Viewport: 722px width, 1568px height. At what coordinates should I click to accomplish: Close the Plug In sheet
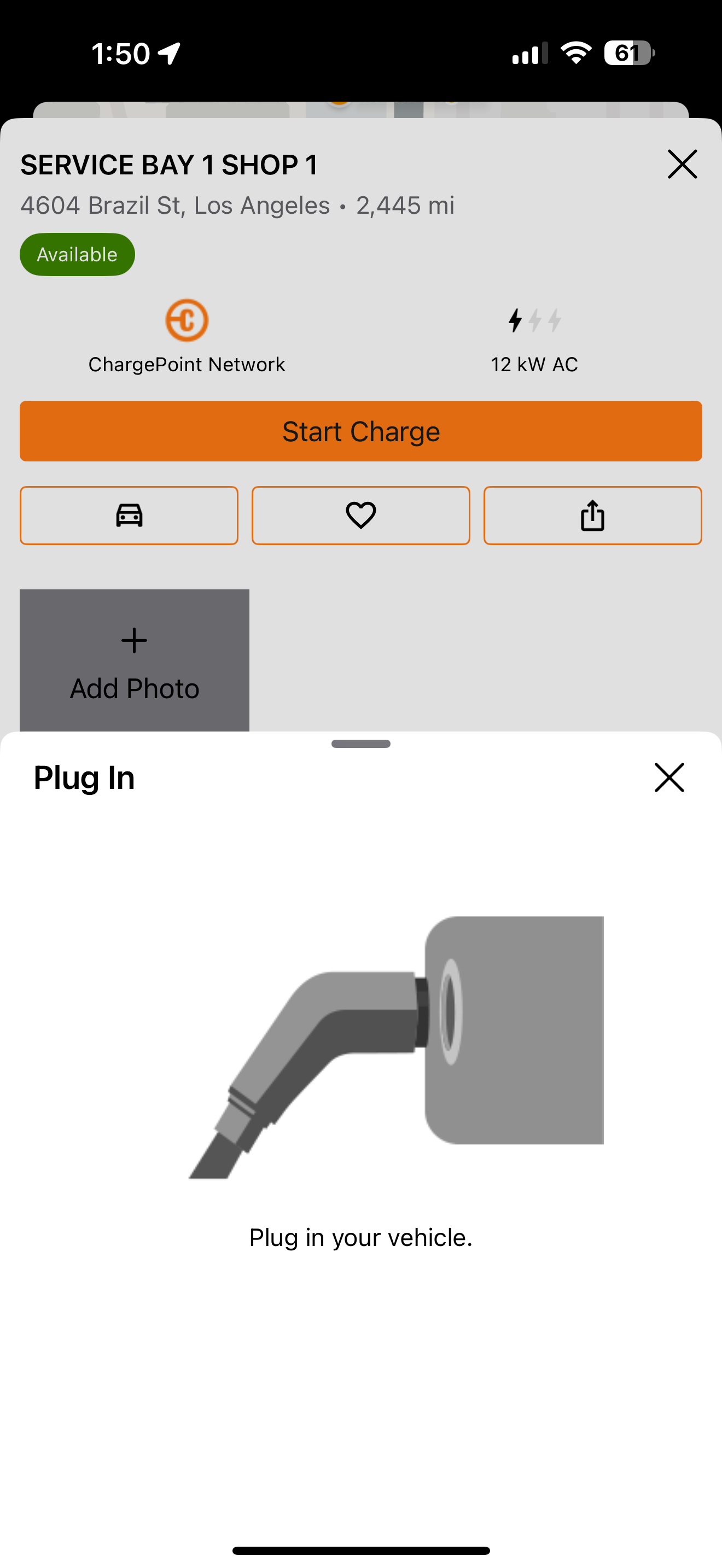[669, 777]
